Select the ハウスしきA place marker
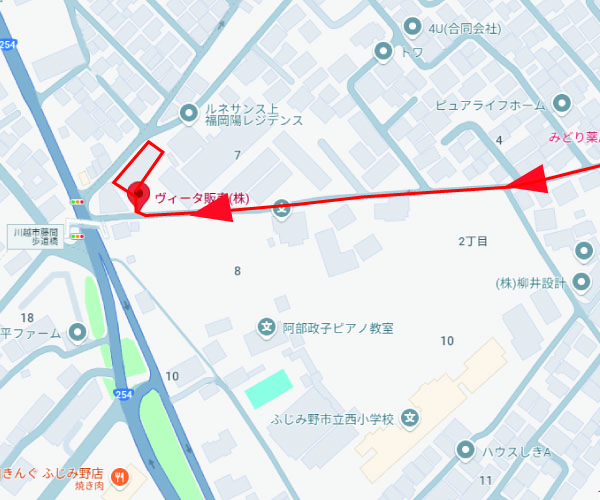 point(464,452)
